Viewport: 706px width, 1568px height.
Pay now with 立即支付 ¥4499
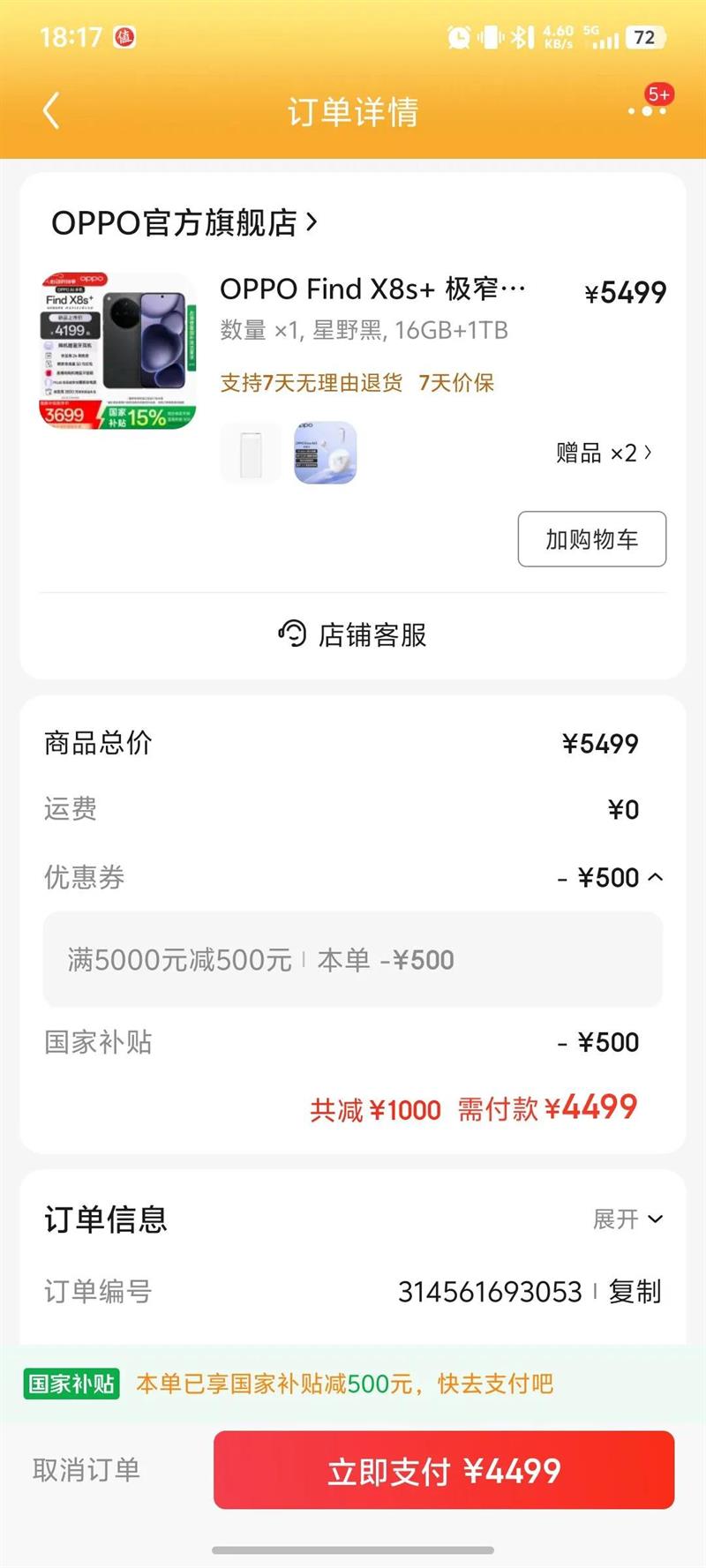click(444, 1470)
